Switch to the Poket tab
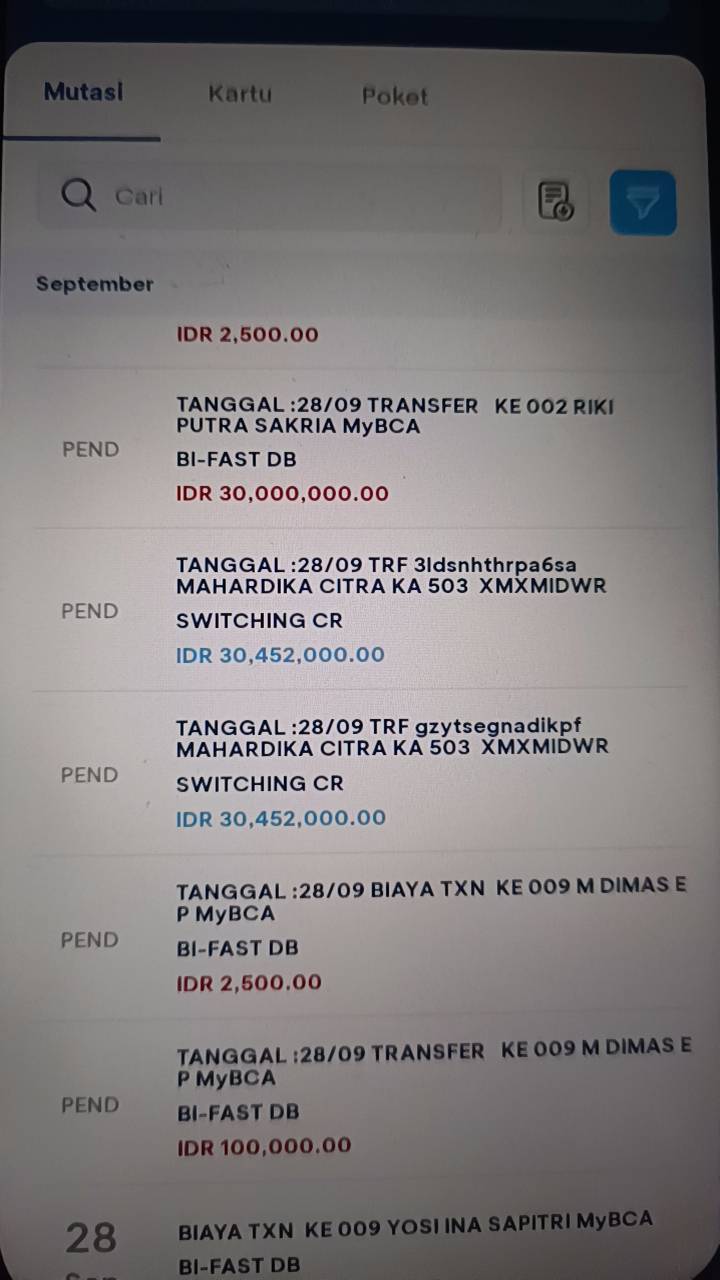 click(395, 96)
